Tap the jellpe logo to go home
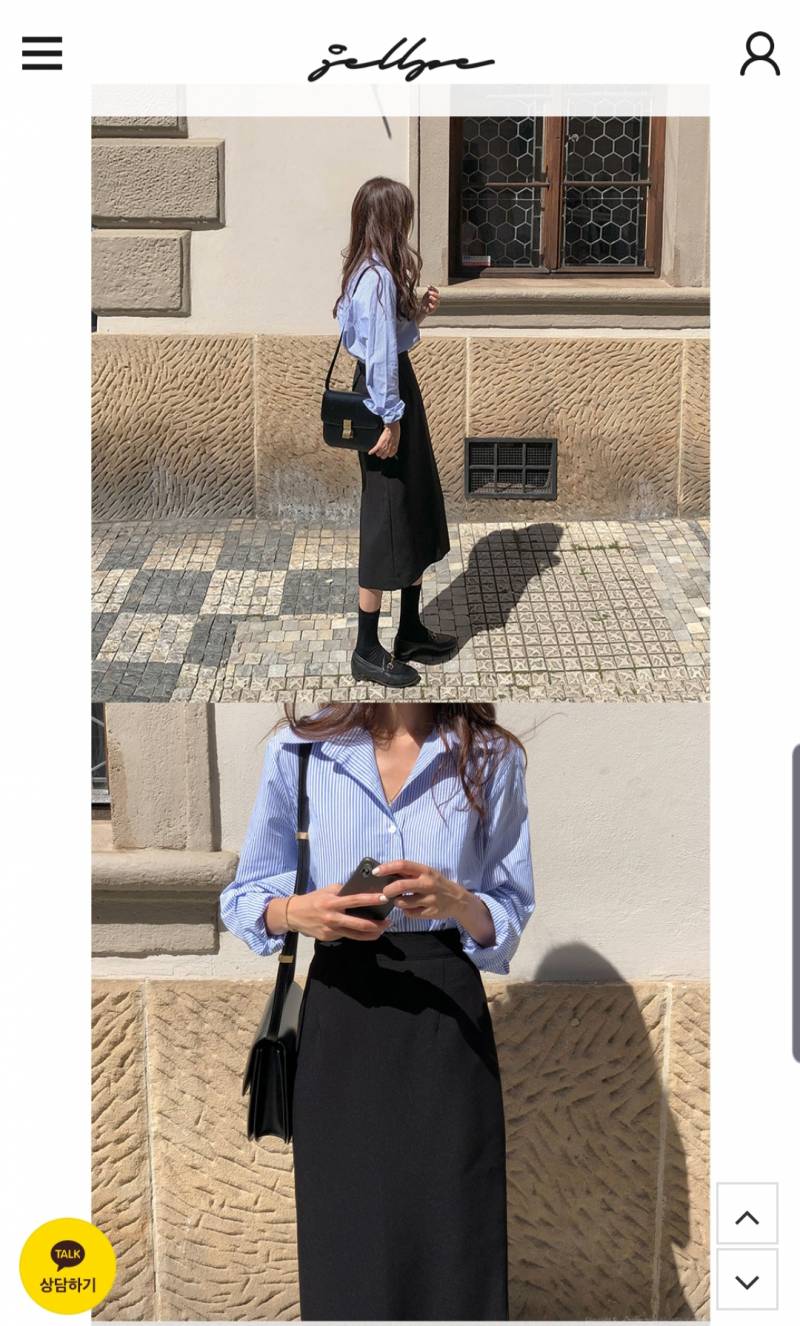The image size is (800, 1326). [x=400, y=61]
